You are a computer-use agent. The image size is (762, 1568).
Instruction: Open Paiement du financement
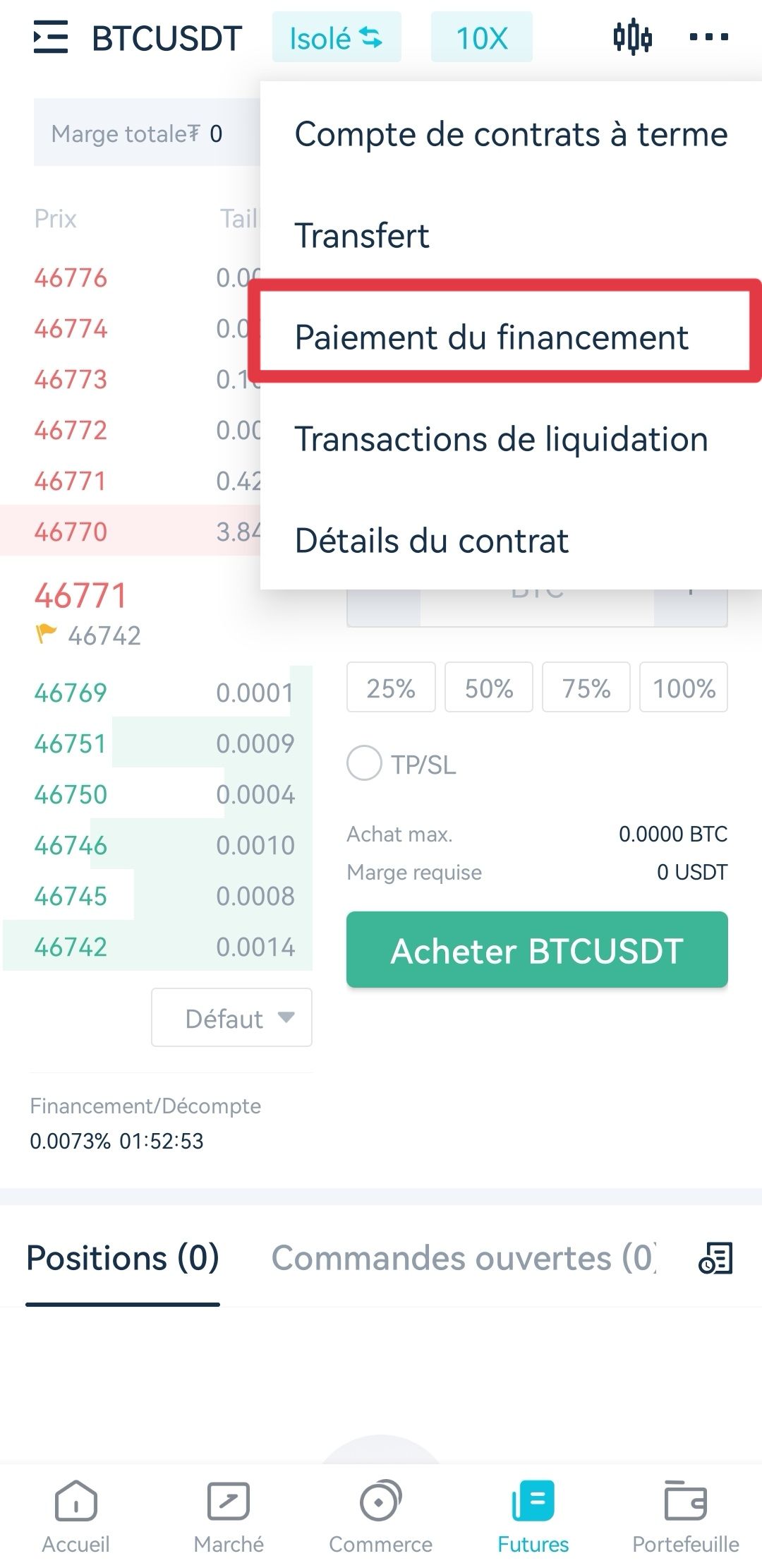511,337
